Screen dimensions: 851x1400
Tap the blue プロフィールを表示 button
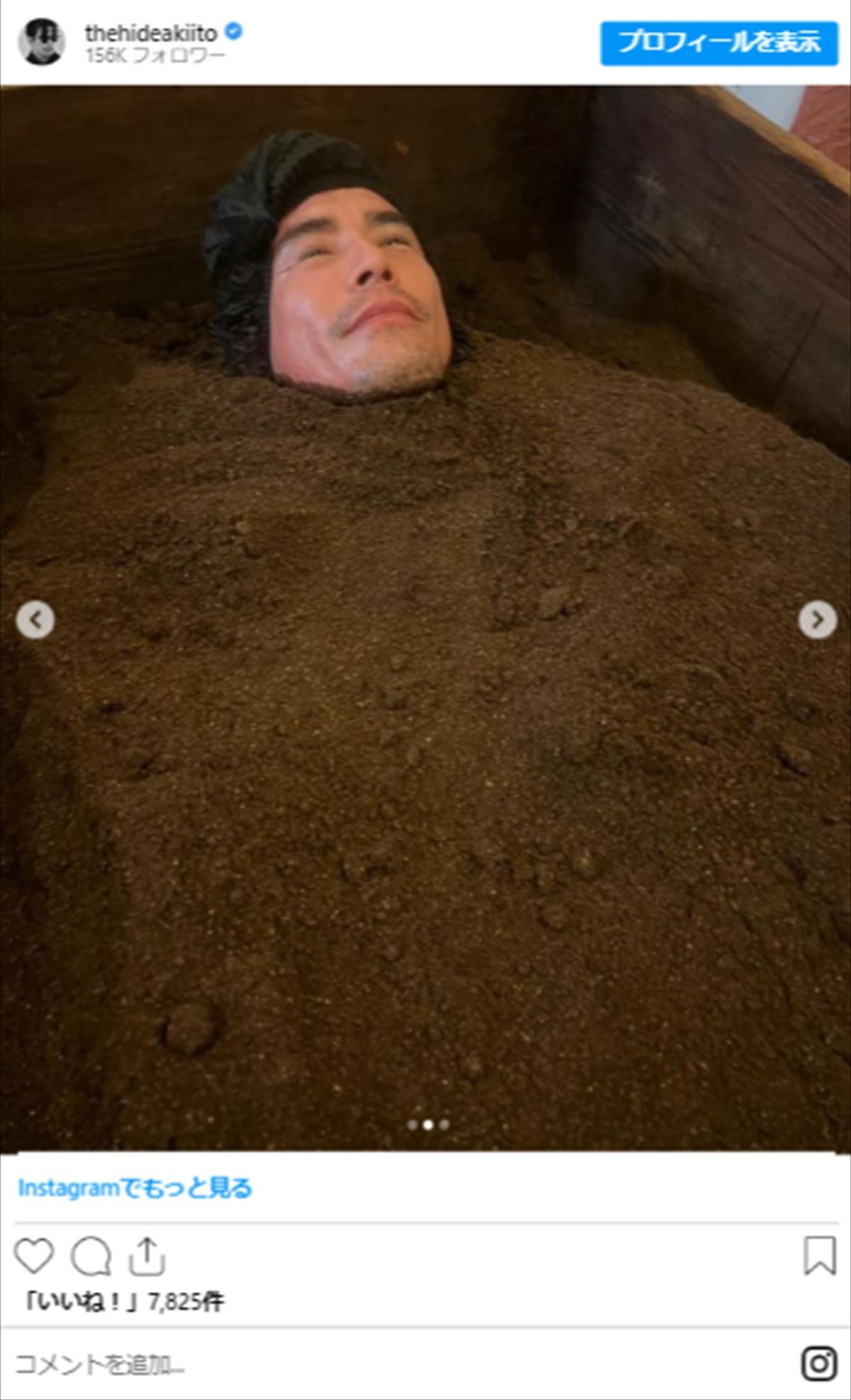(x=719, y=43)
